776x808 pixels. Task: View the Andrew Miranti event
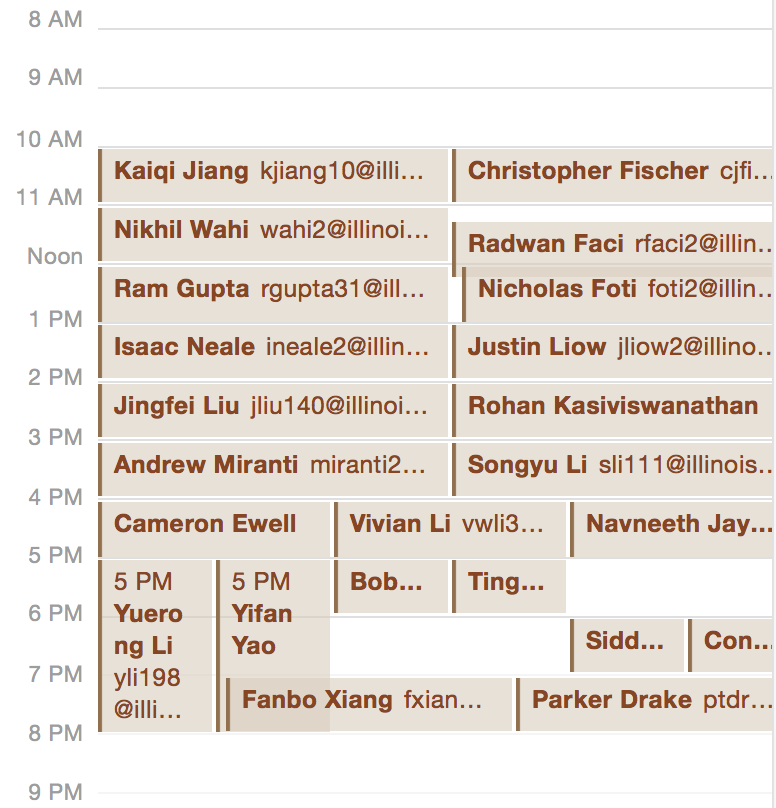(272, 466)
